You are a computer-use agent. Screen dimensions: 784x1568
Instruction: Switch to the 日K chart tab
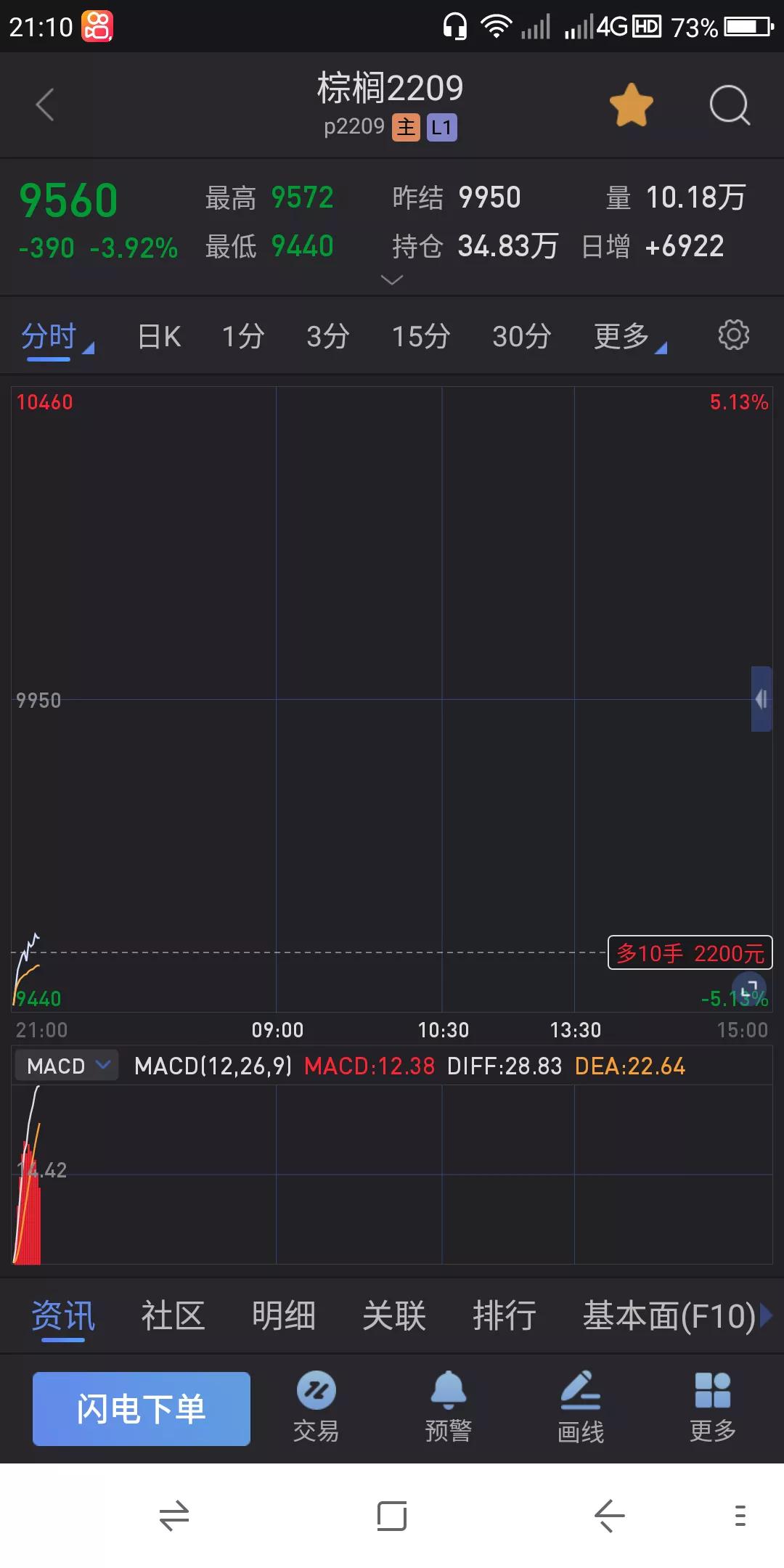click(x=159, y=337)
